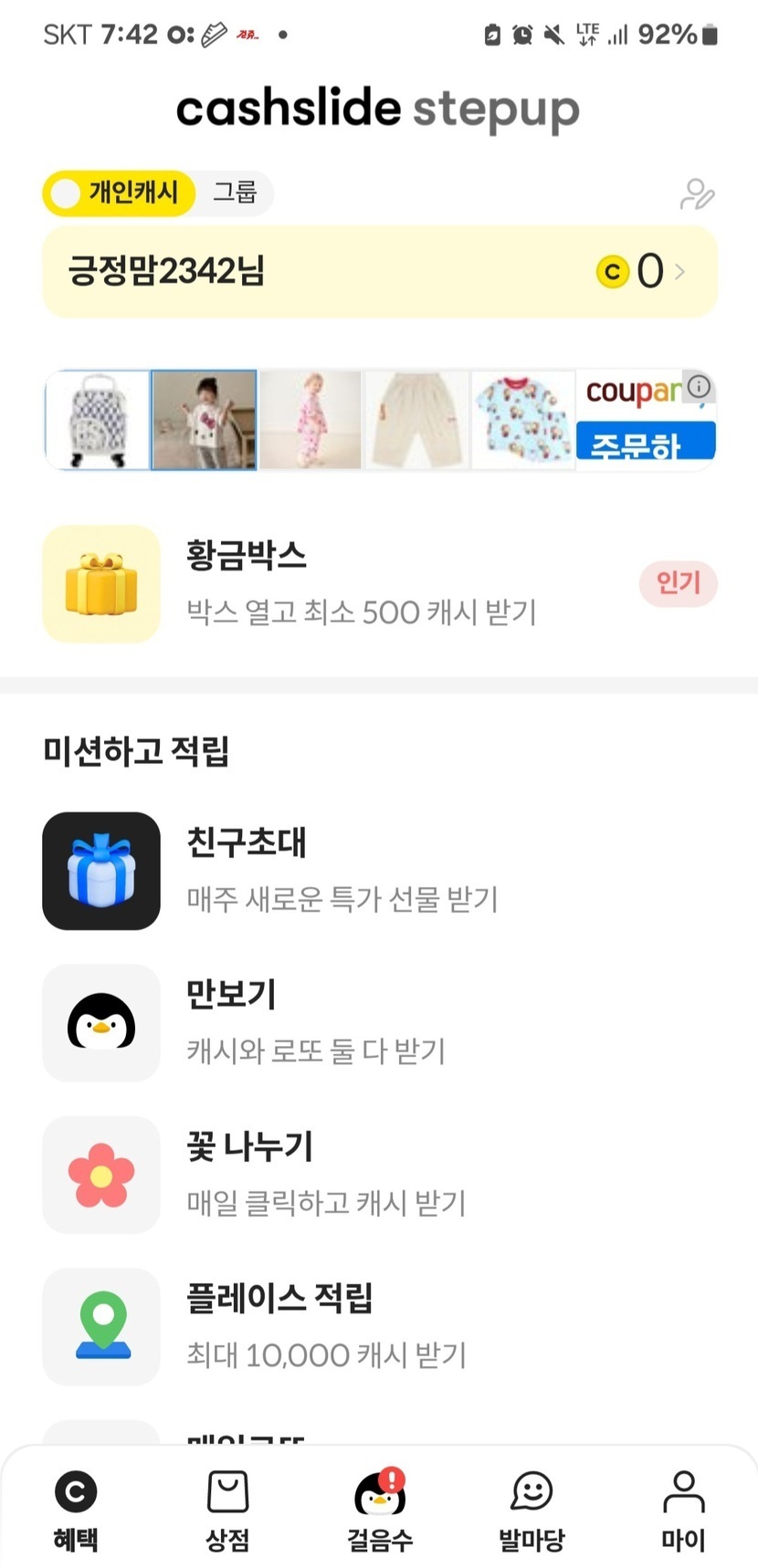Open the 친구초대 mission

[380, 871]
